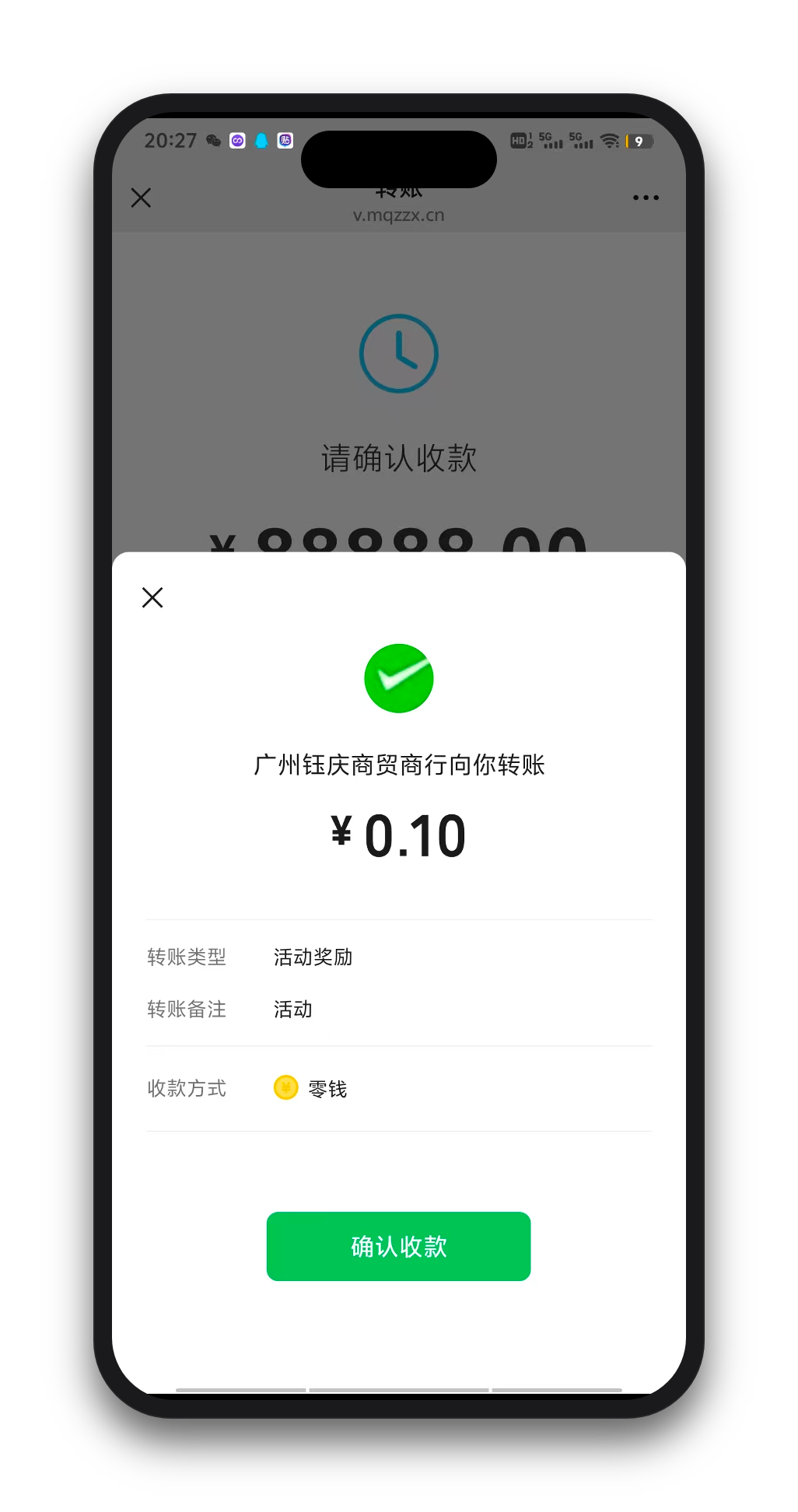798x1512 pixels.
Task: Close the v.mqzzx.cn web page
Action: click(x=141, y=198)
